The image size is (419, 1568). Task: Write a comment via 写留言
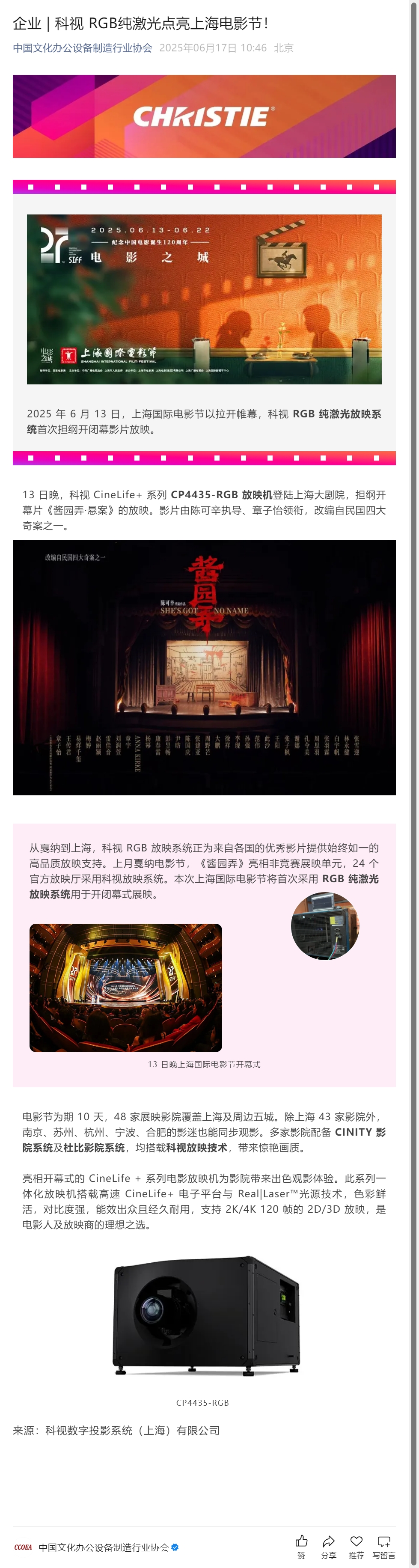tap(383, 1546)
